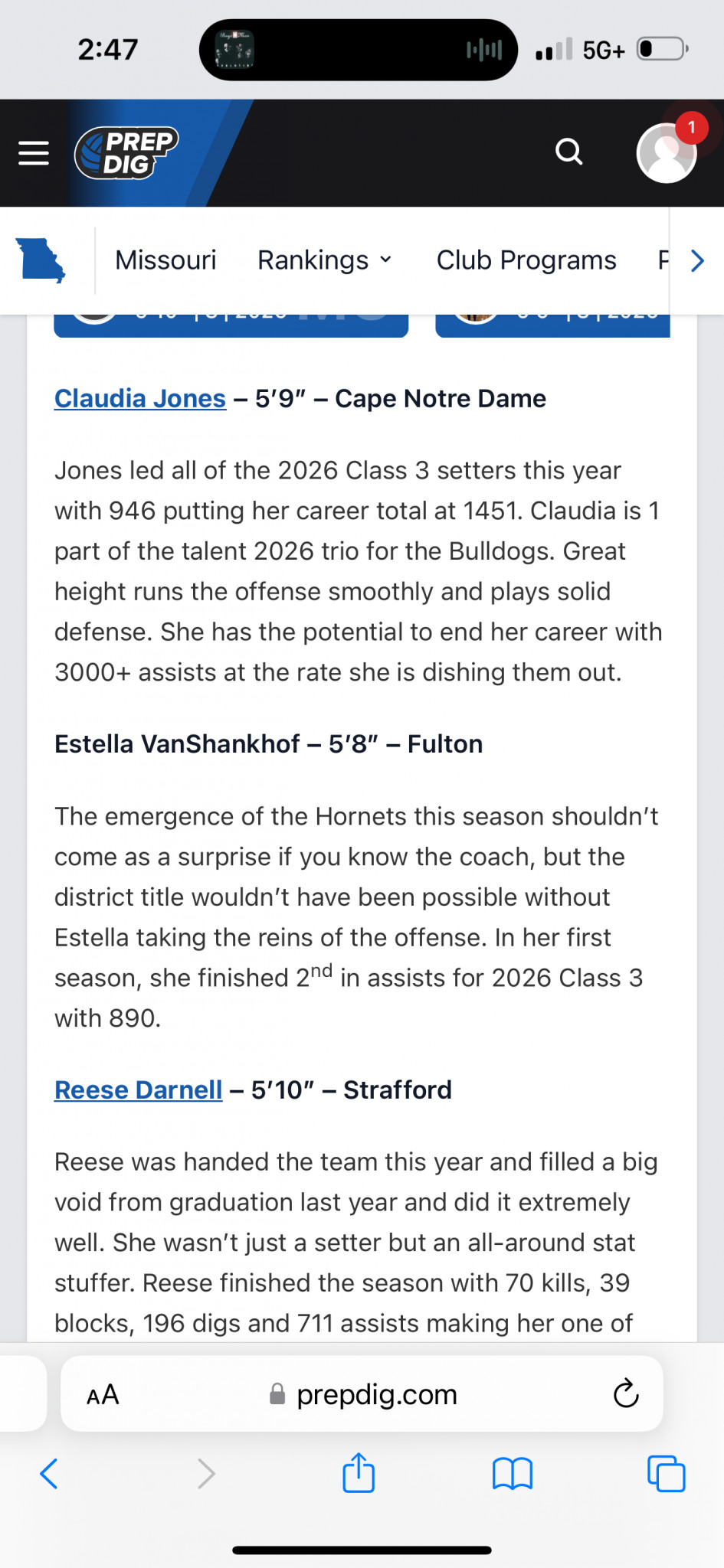Tap the prepdig.com address bar
The image size is (724, 1568).
click(x=362, y=1394)
